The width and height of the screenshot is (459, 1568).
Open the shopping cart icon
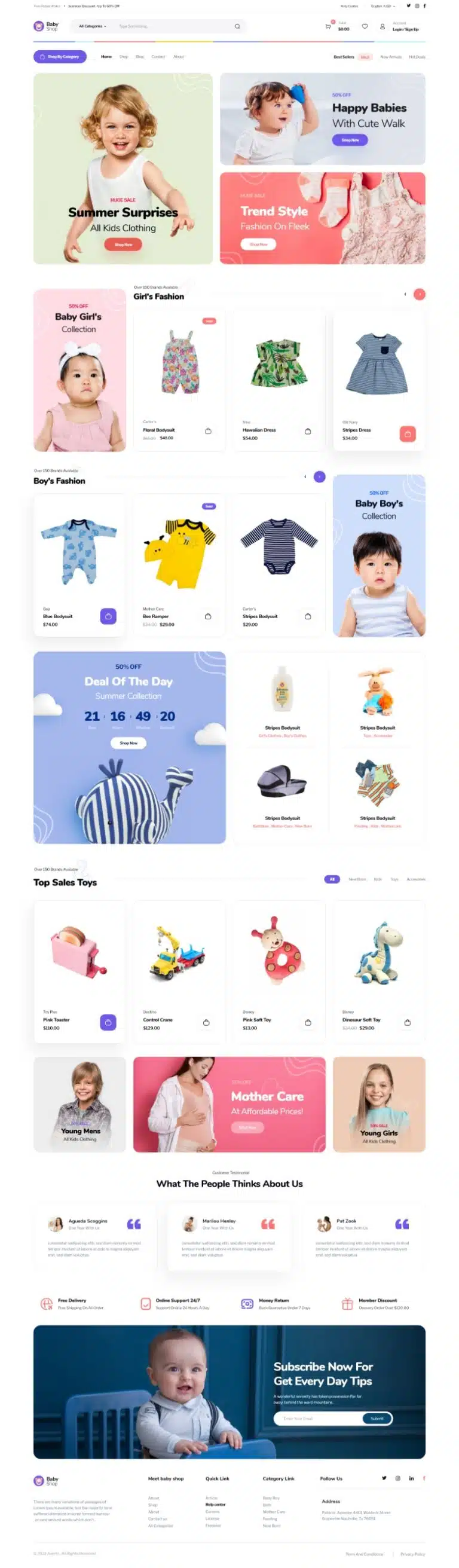click(x=328, y=26)
